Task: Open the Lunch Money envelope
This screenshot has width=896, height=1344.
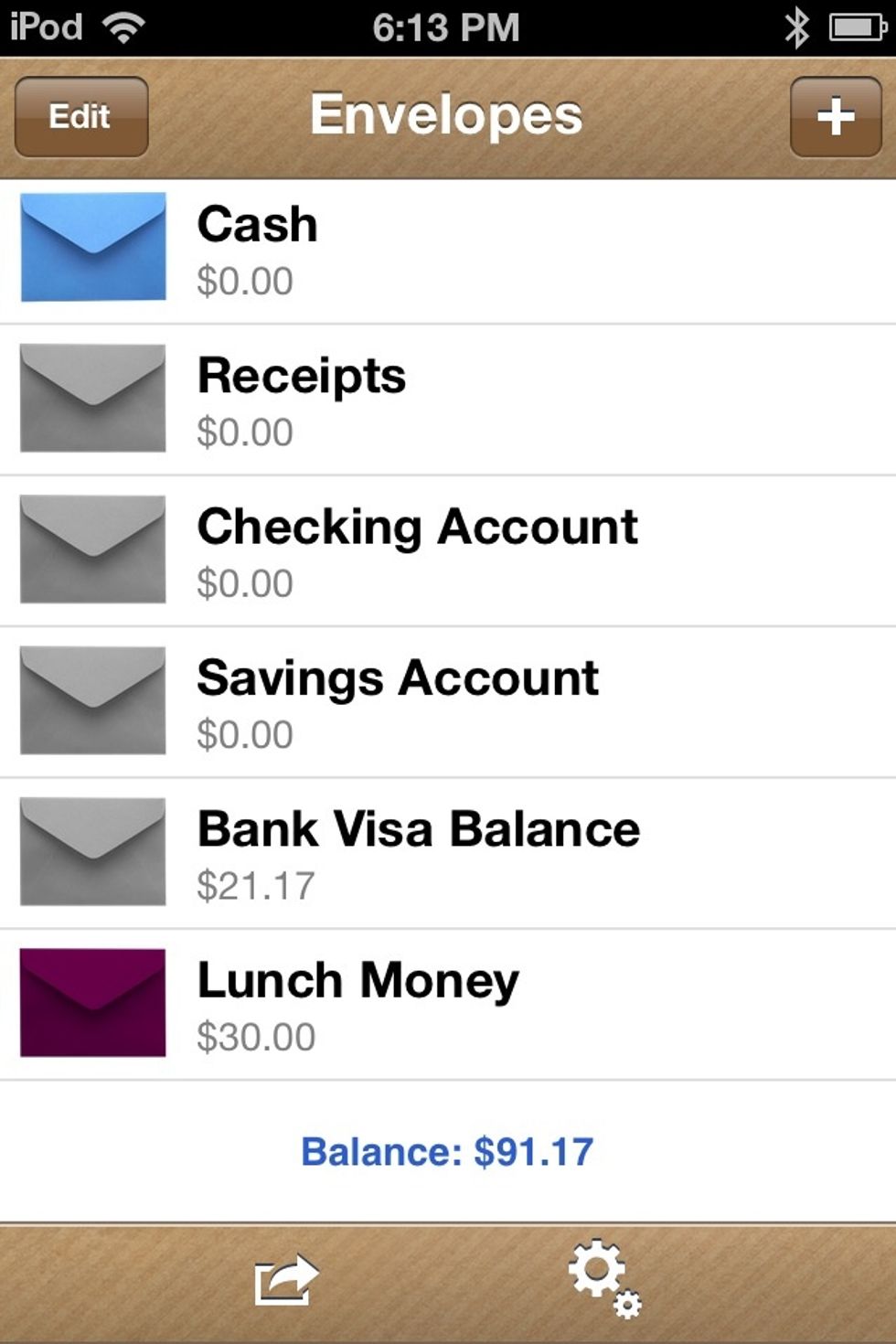Action: click(x=448, y=1005)
